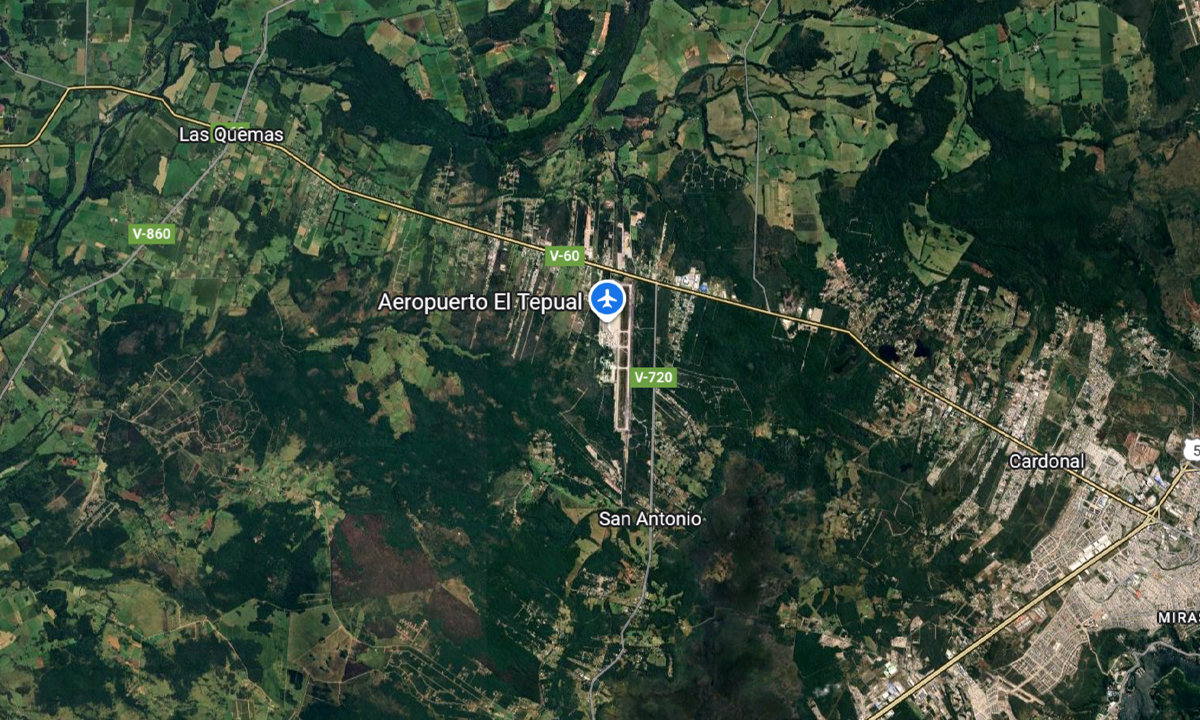Select the Cardonal place label
Image resolution: width=1200 pixels, height=720 pixels.
tap(1046, 461)
